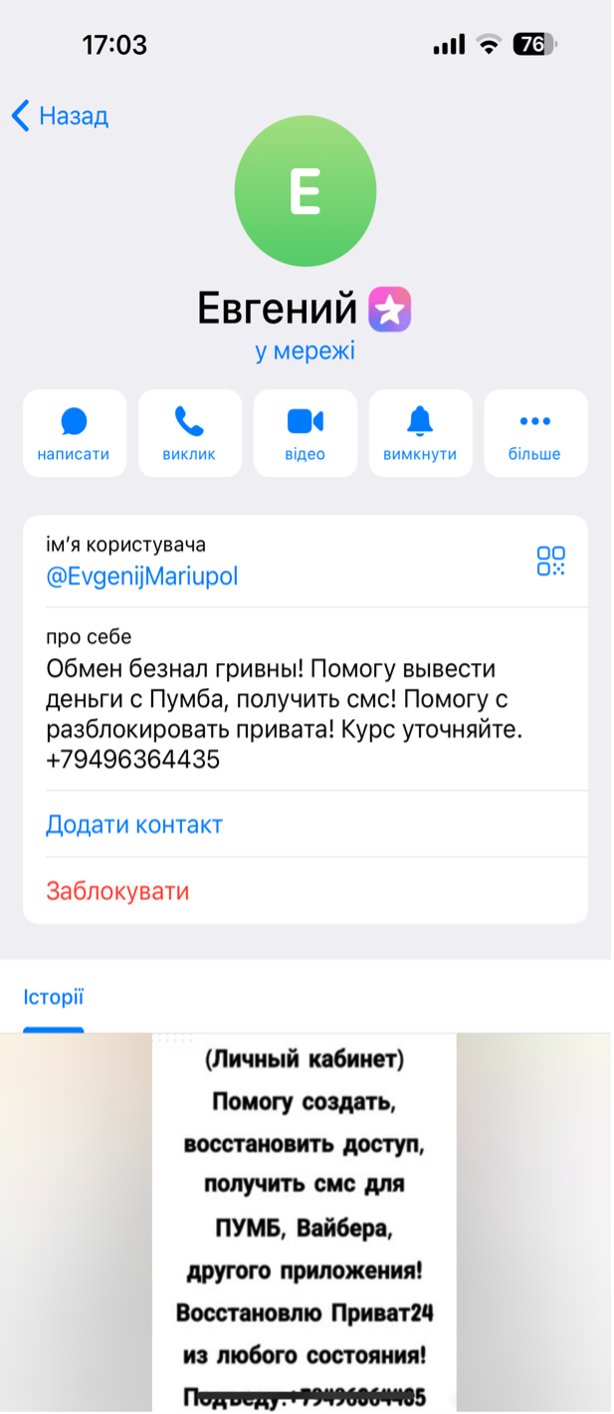Open the більше options menu
614x1414 pixels.
coord(535,433)
